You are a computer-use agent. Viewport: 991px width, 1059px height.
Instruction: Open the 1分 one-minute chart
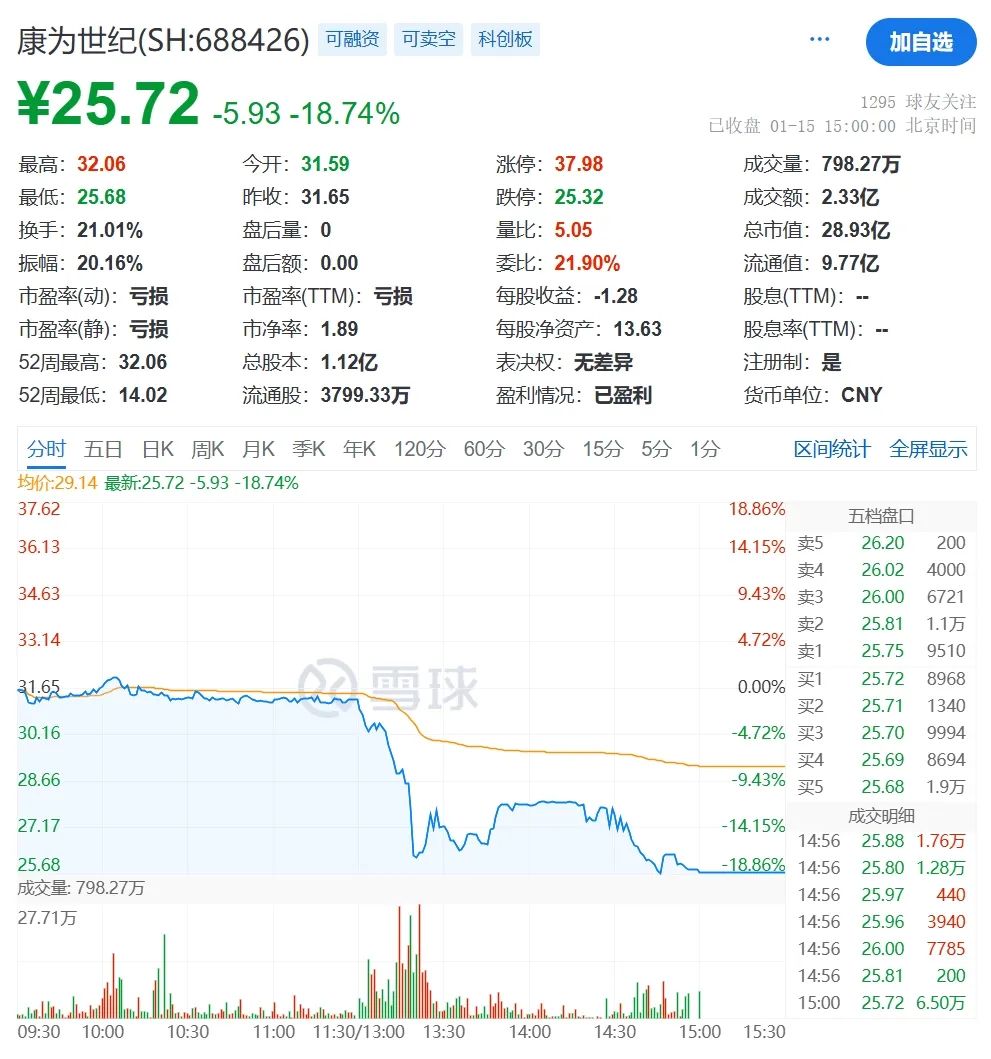[x=704, y=449]
